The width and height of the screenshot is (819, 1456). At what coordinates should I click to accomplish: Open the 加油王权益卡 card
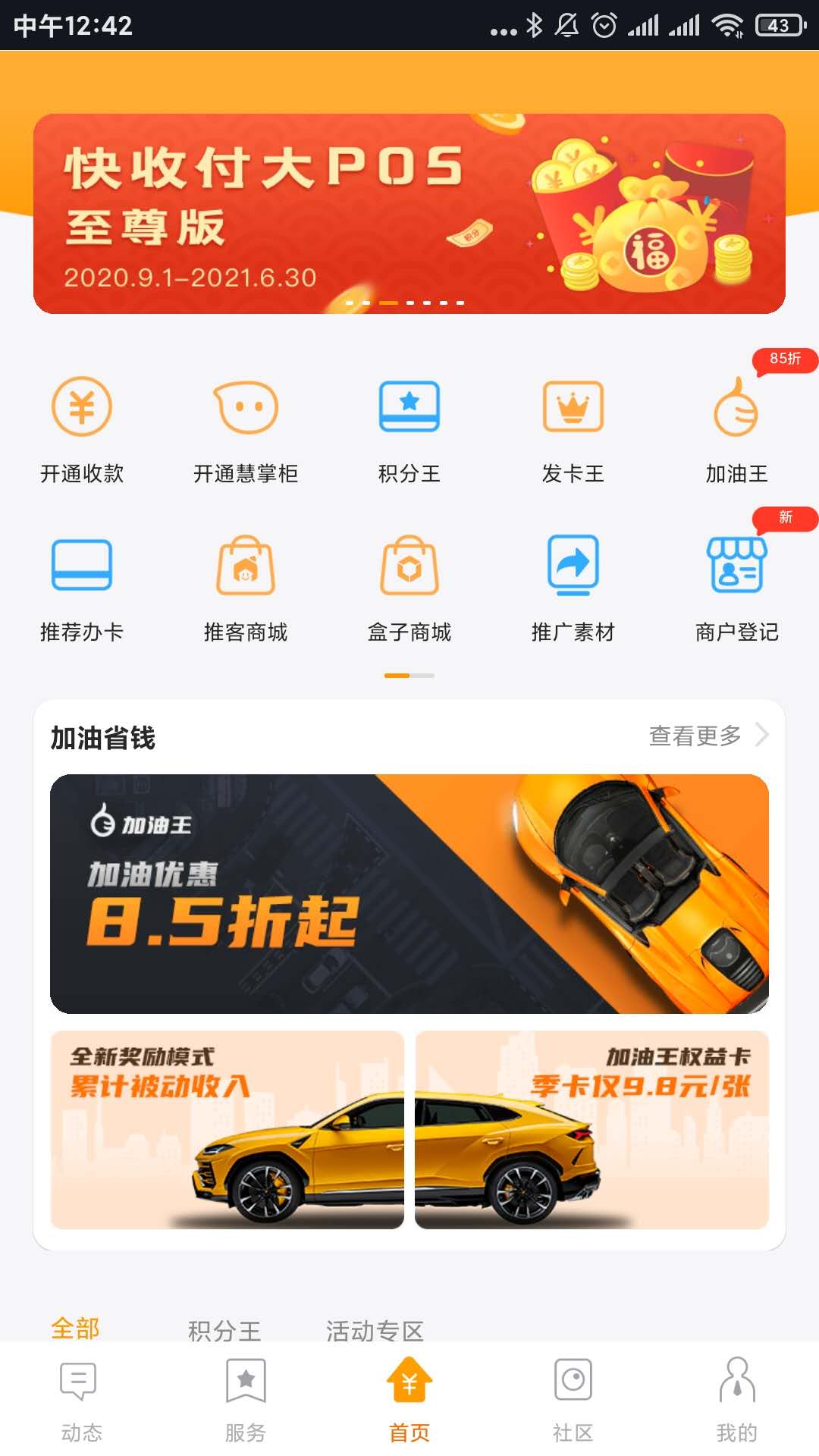click(x=592, y=1130)
